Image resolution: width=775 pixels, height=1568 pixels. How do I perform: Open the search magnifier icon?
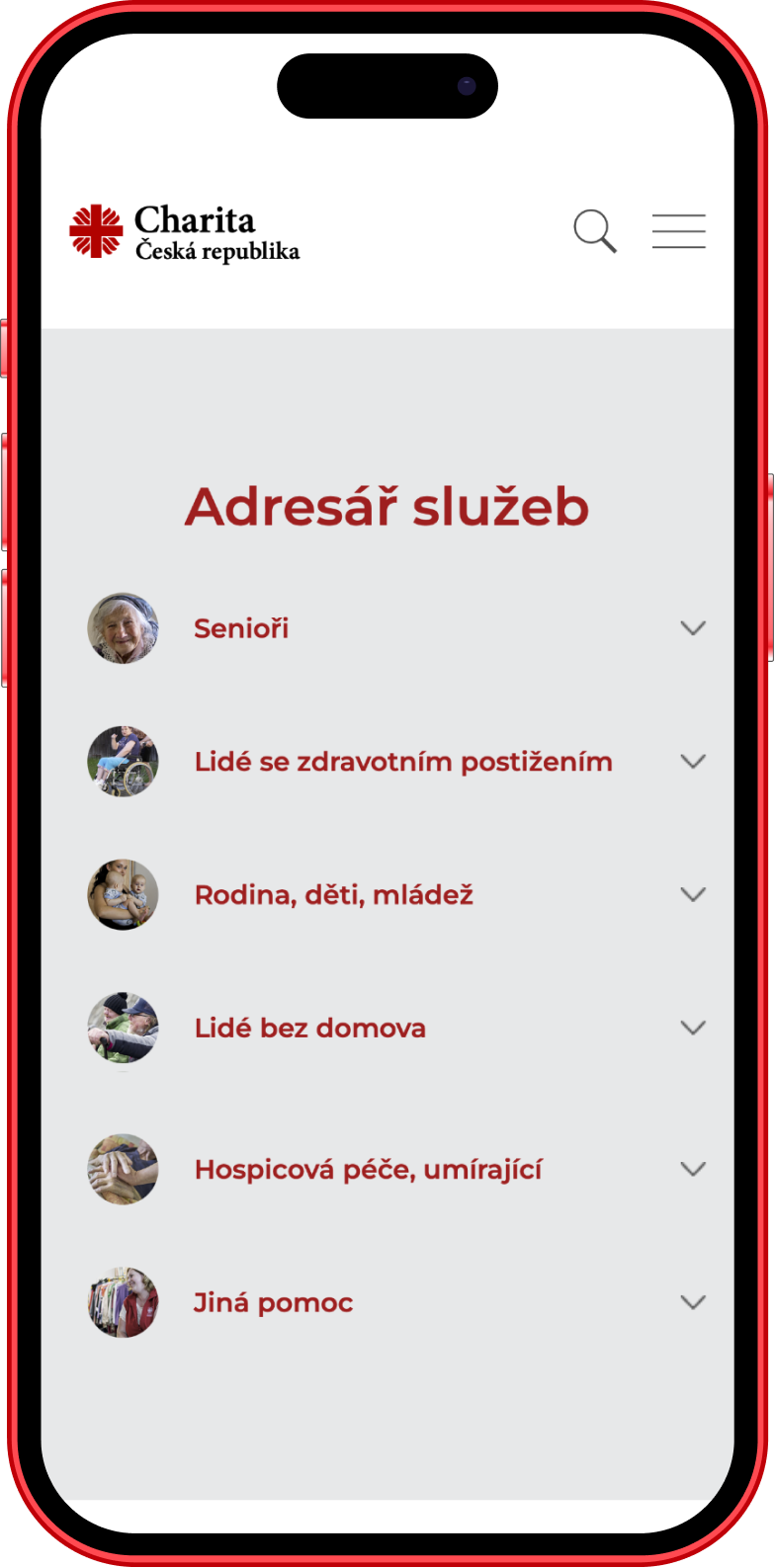[595, 231]
